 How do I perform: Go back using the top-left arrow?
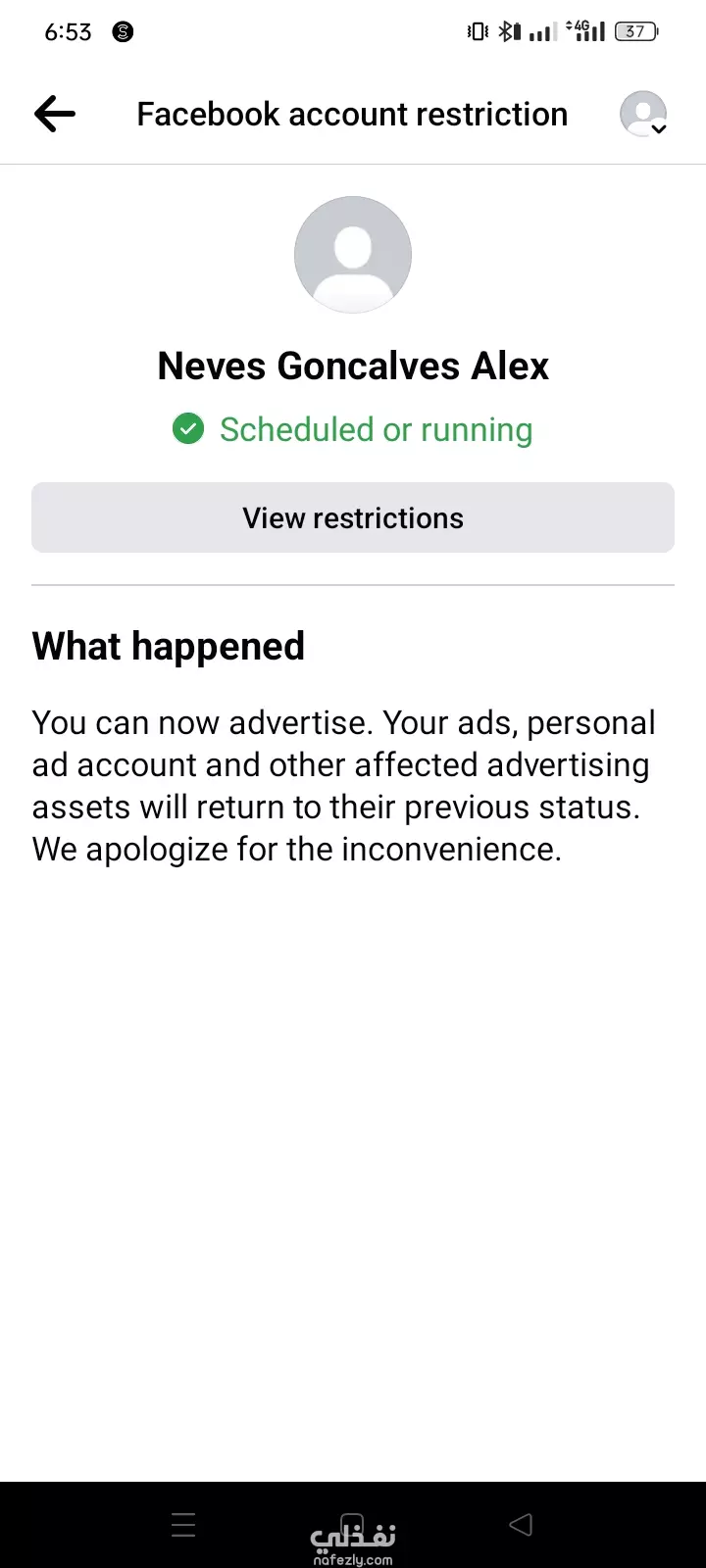[x=55, y=115]
